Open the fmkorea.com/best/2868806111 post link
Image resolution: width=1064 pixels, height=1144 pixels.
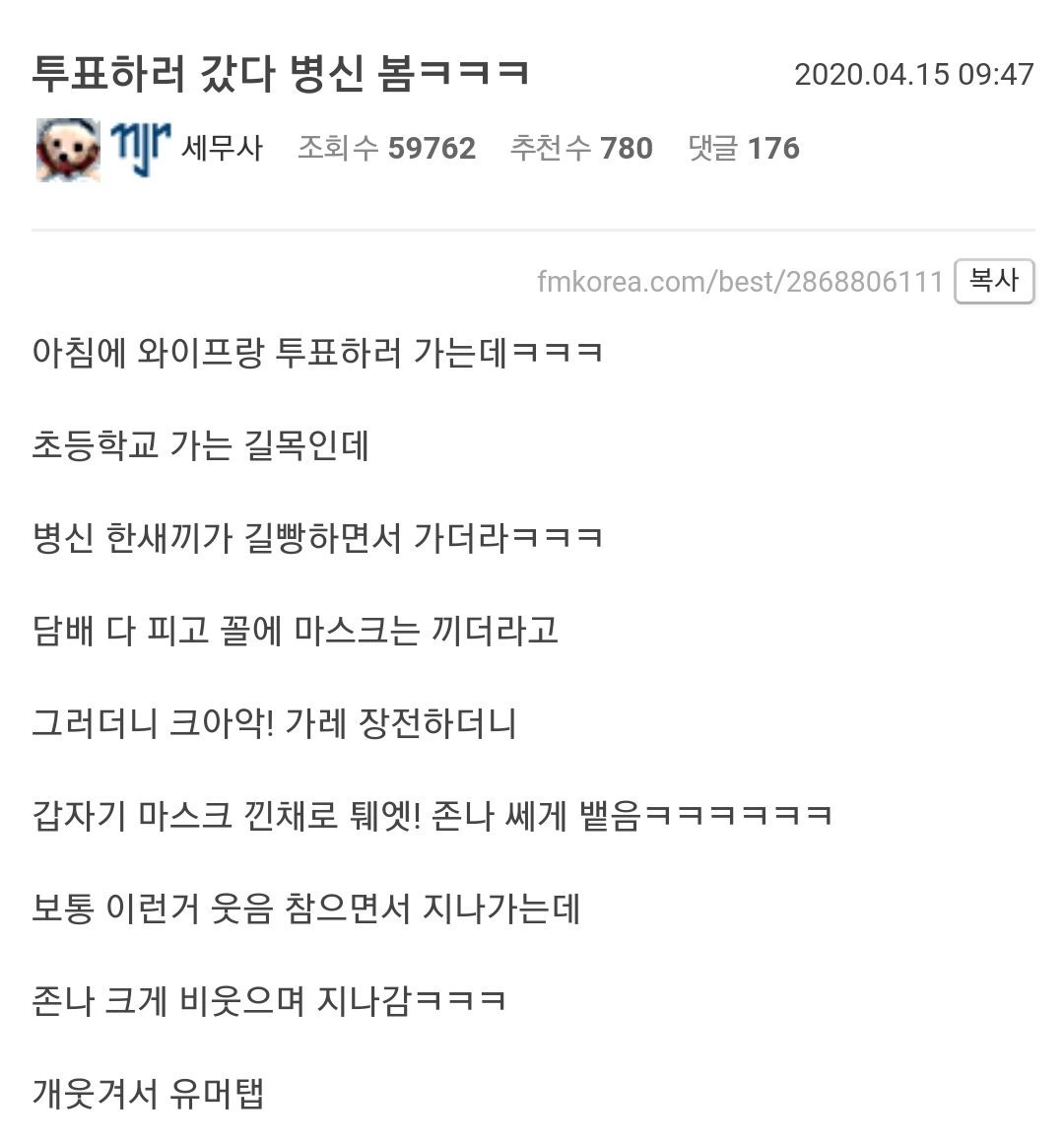tap(740, 282)
